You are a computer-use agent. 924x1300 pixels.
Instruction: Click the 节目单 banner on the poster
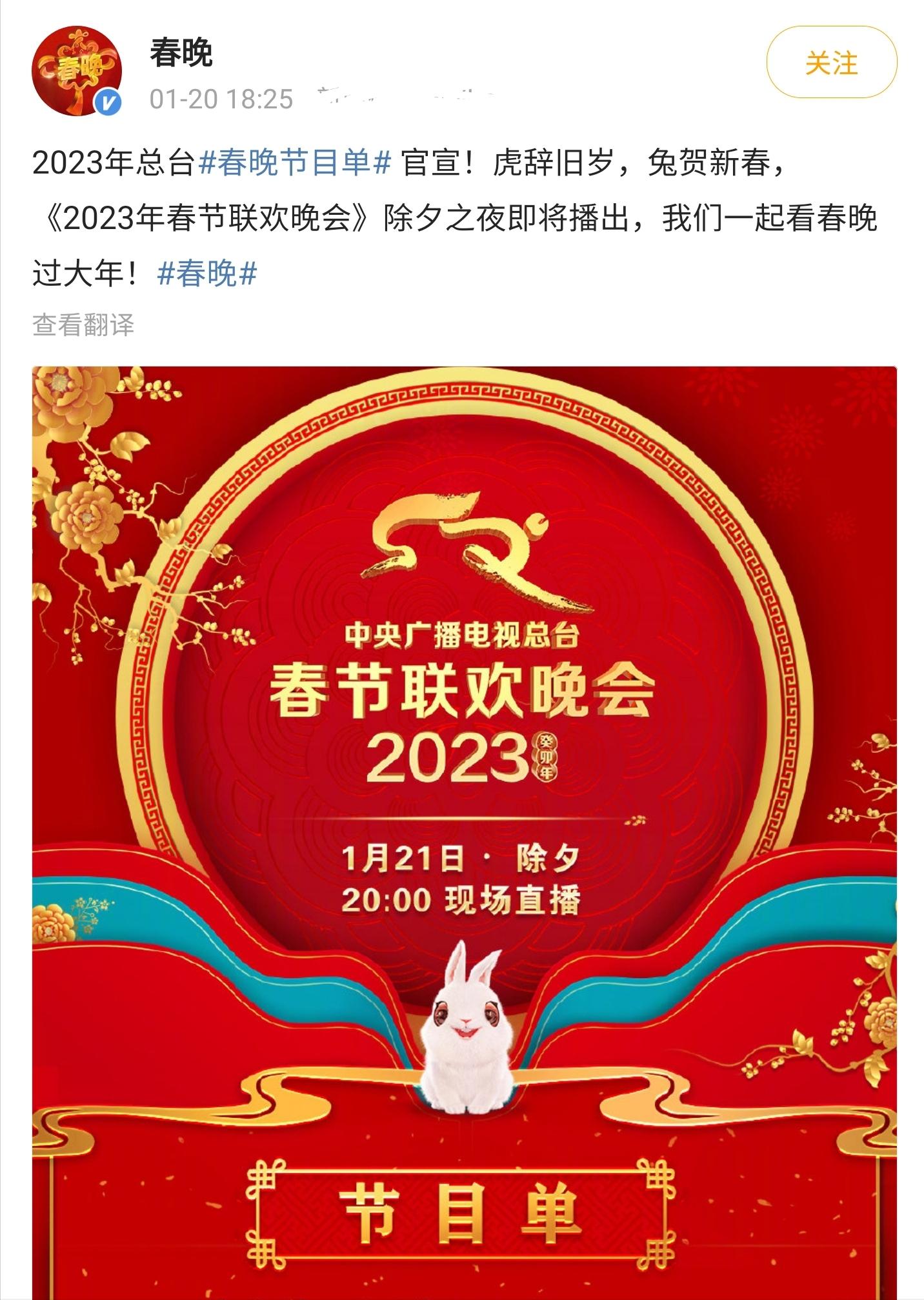coord(463,1210)
